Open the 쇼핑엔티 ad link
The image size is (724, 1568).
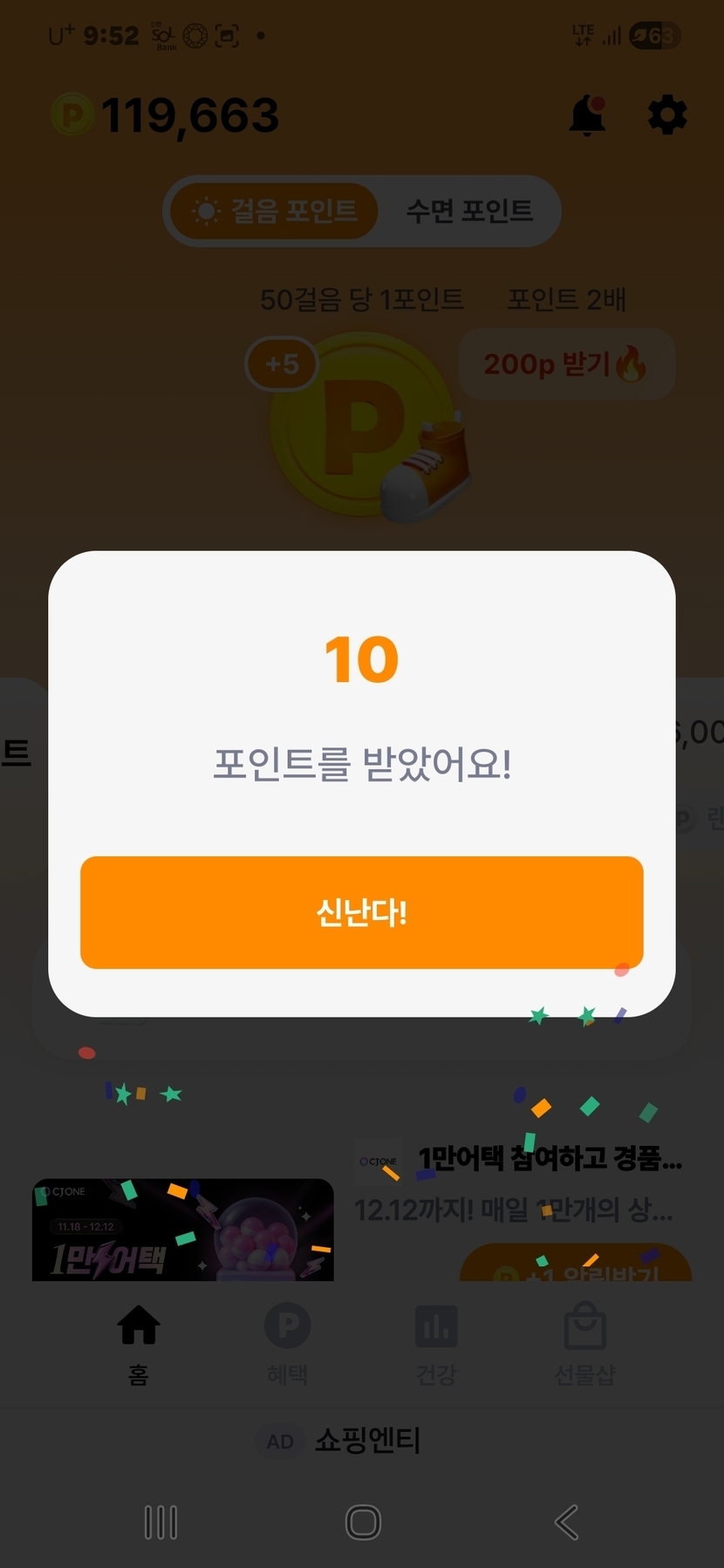(x=366, y=1441)
